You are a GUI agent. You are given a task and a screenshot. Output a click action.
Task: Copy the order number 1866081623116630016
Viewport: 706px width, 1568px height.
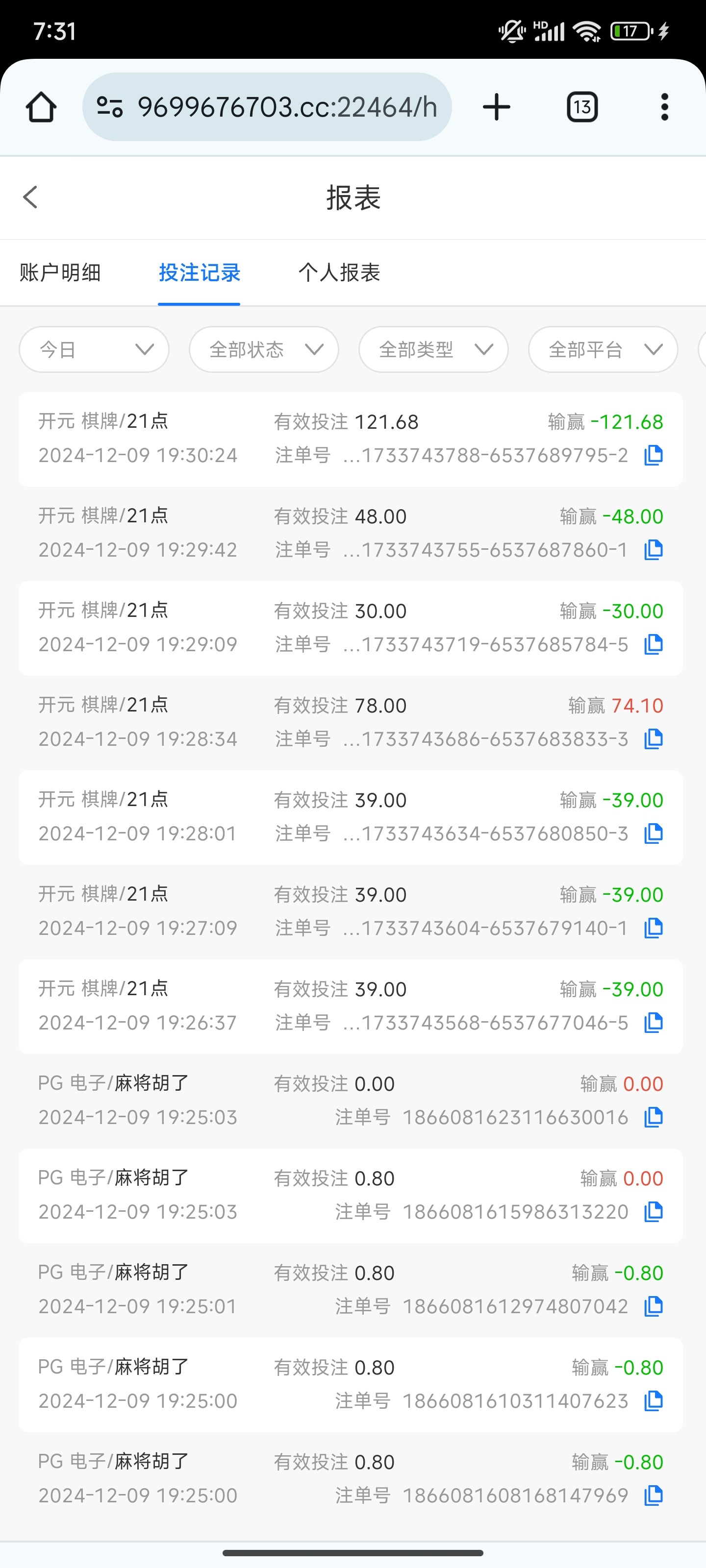coord(654,1117)
